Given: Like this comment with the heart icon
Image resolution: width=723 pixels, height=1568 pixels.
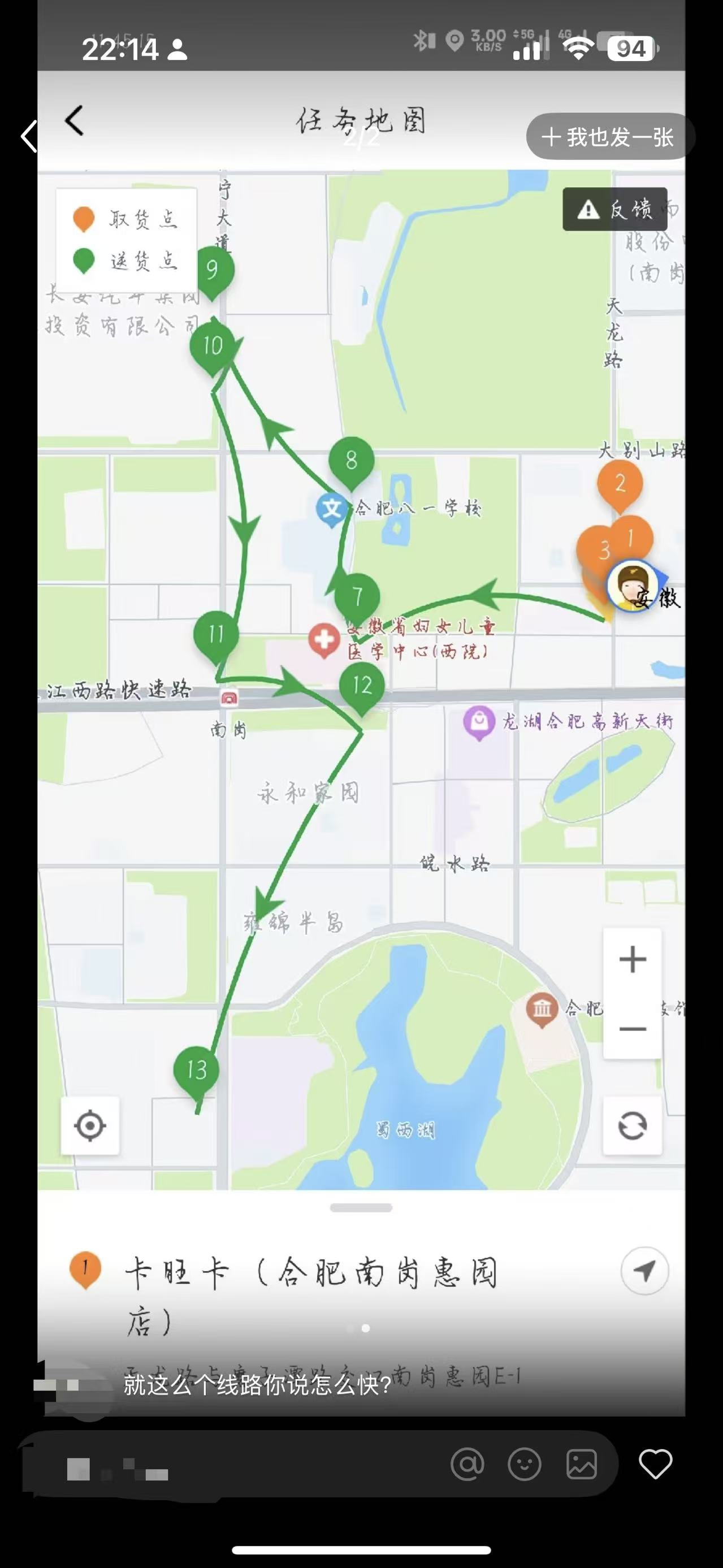Looking at the screenshot, I should tap(655, 1463).
